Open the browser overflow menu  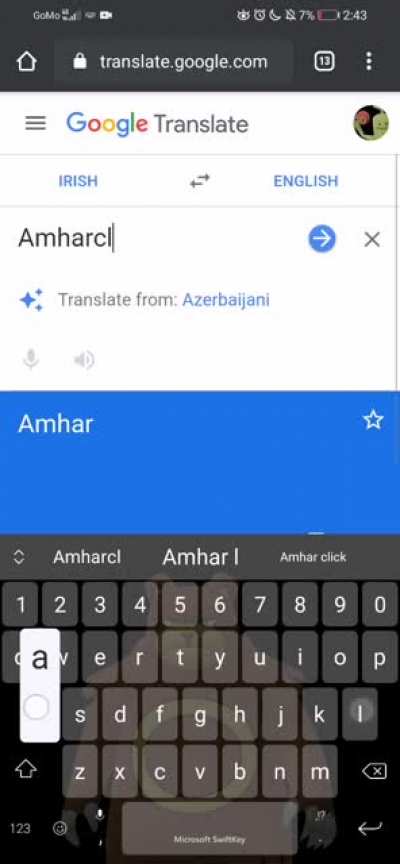[x=369, y=61]
